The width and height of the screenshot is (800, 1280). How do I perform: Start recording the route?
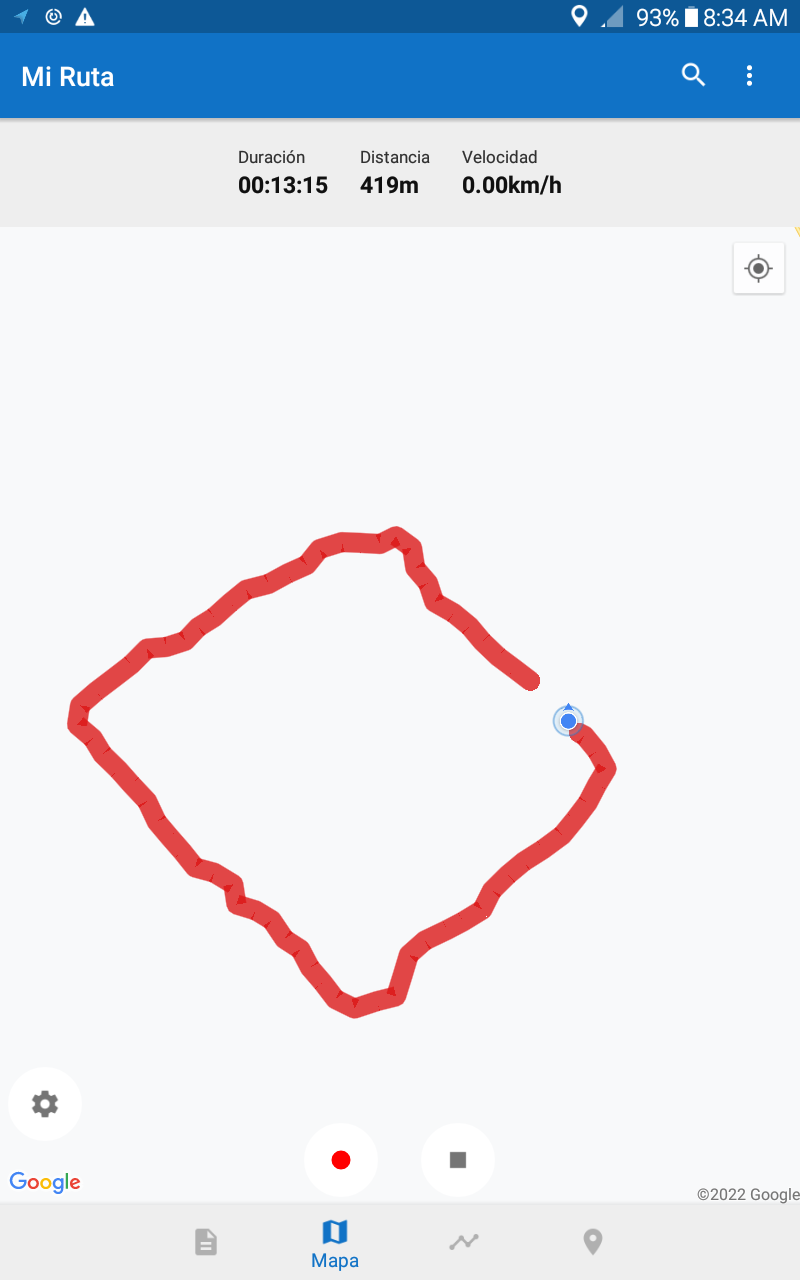(x=341, y=1160)
